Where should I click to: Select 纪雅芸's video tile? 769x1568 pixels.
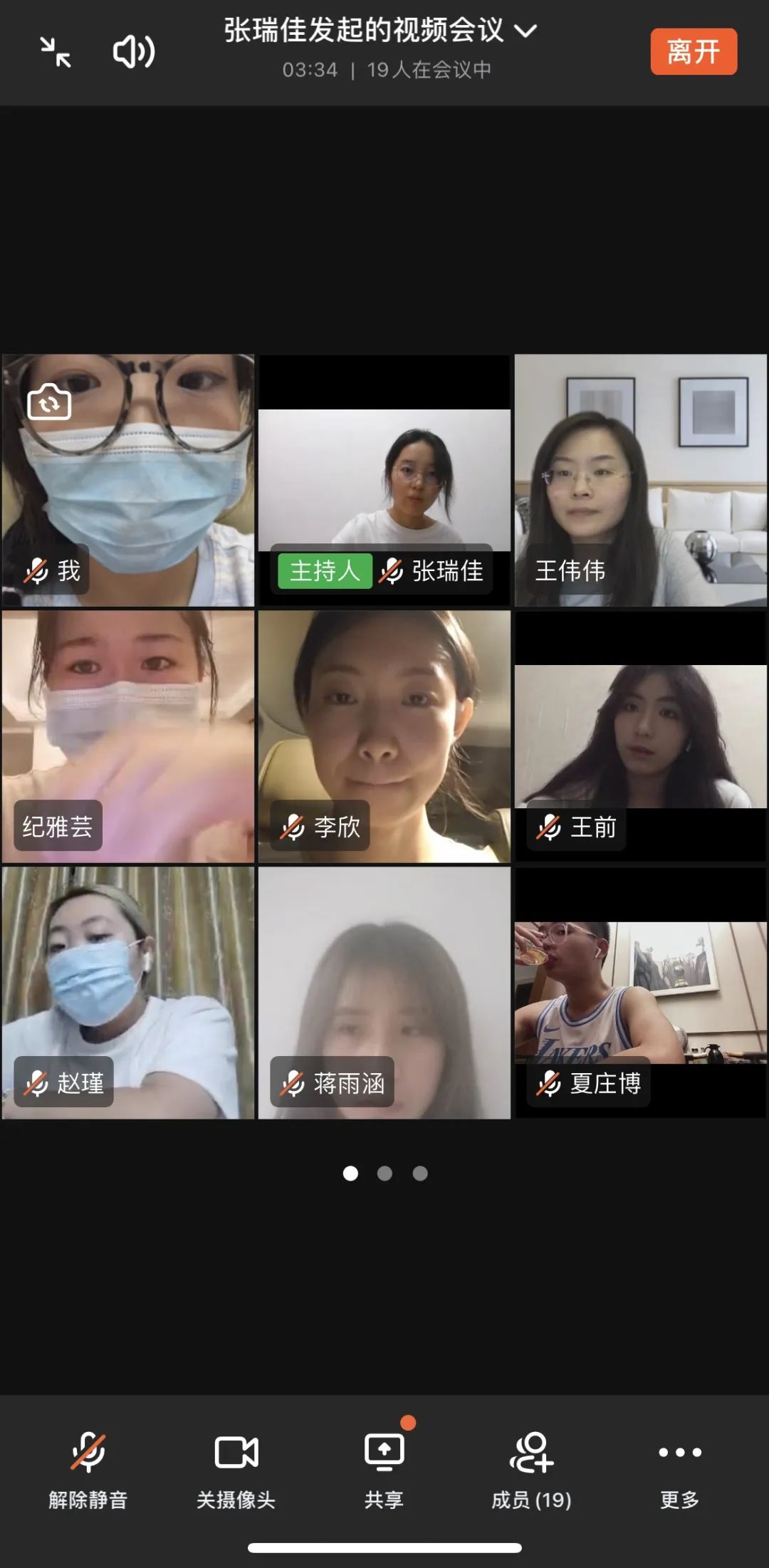[x=128, y=736]
